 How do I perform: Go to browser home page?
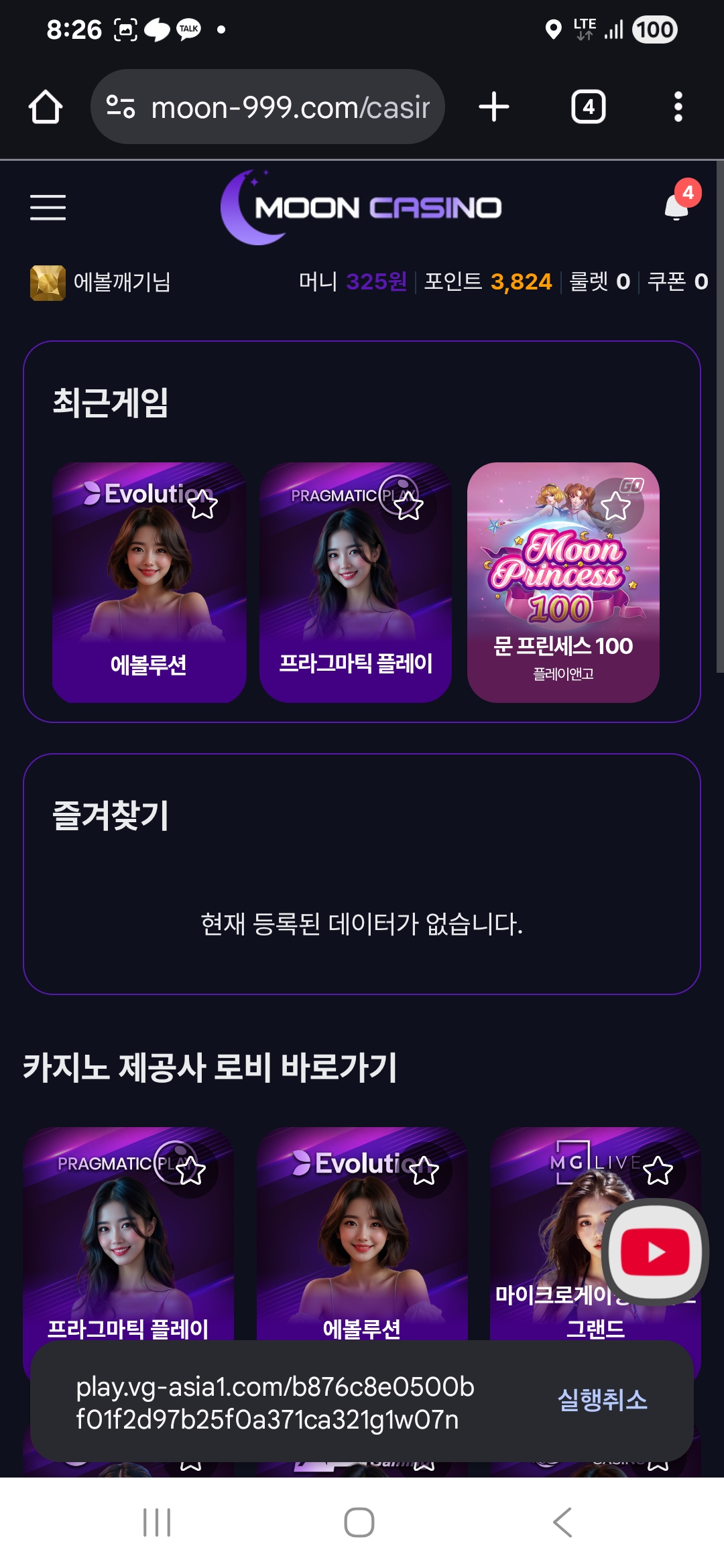click(46, 107)
